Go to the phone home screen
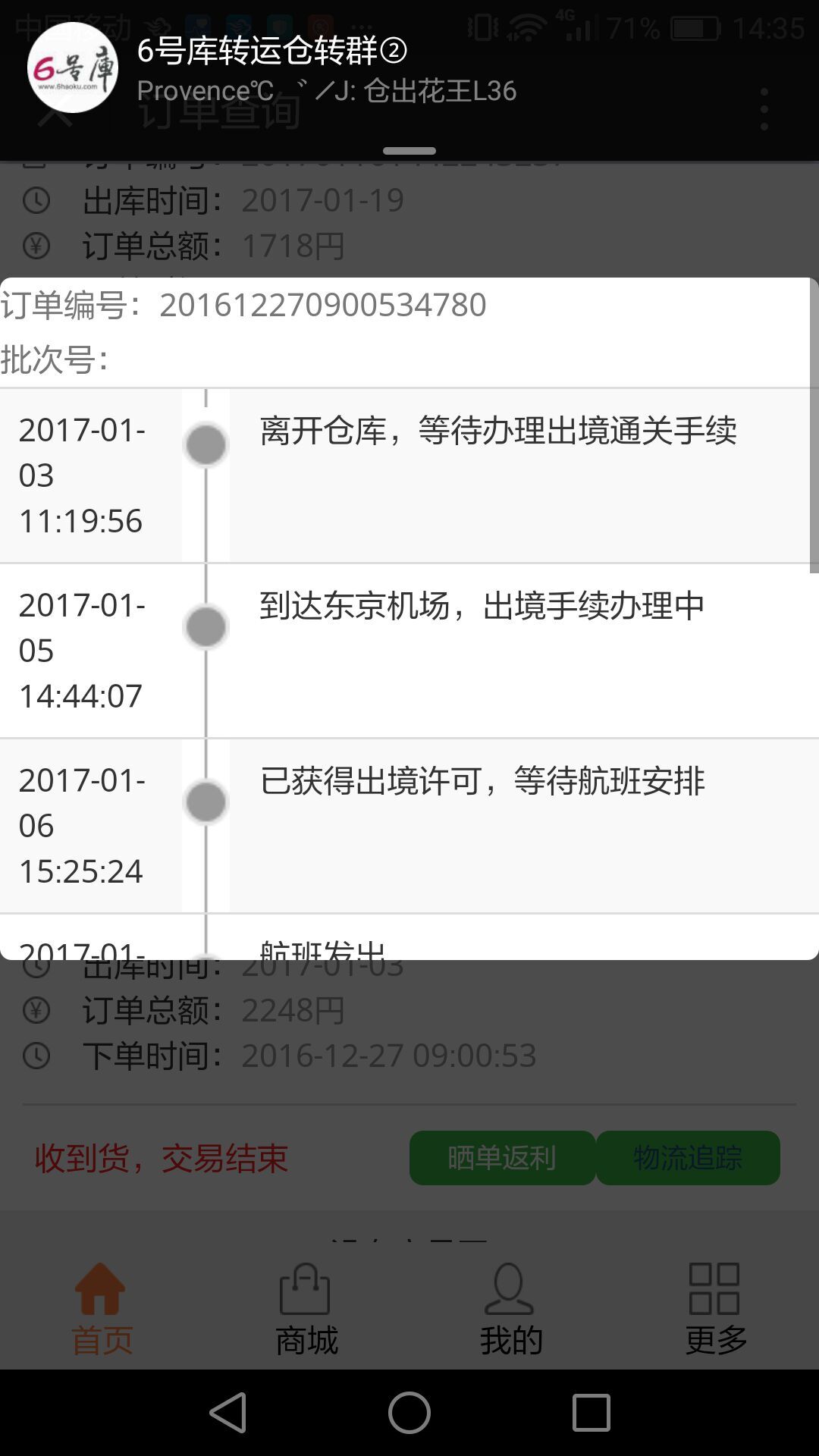 coord(409,1413)
